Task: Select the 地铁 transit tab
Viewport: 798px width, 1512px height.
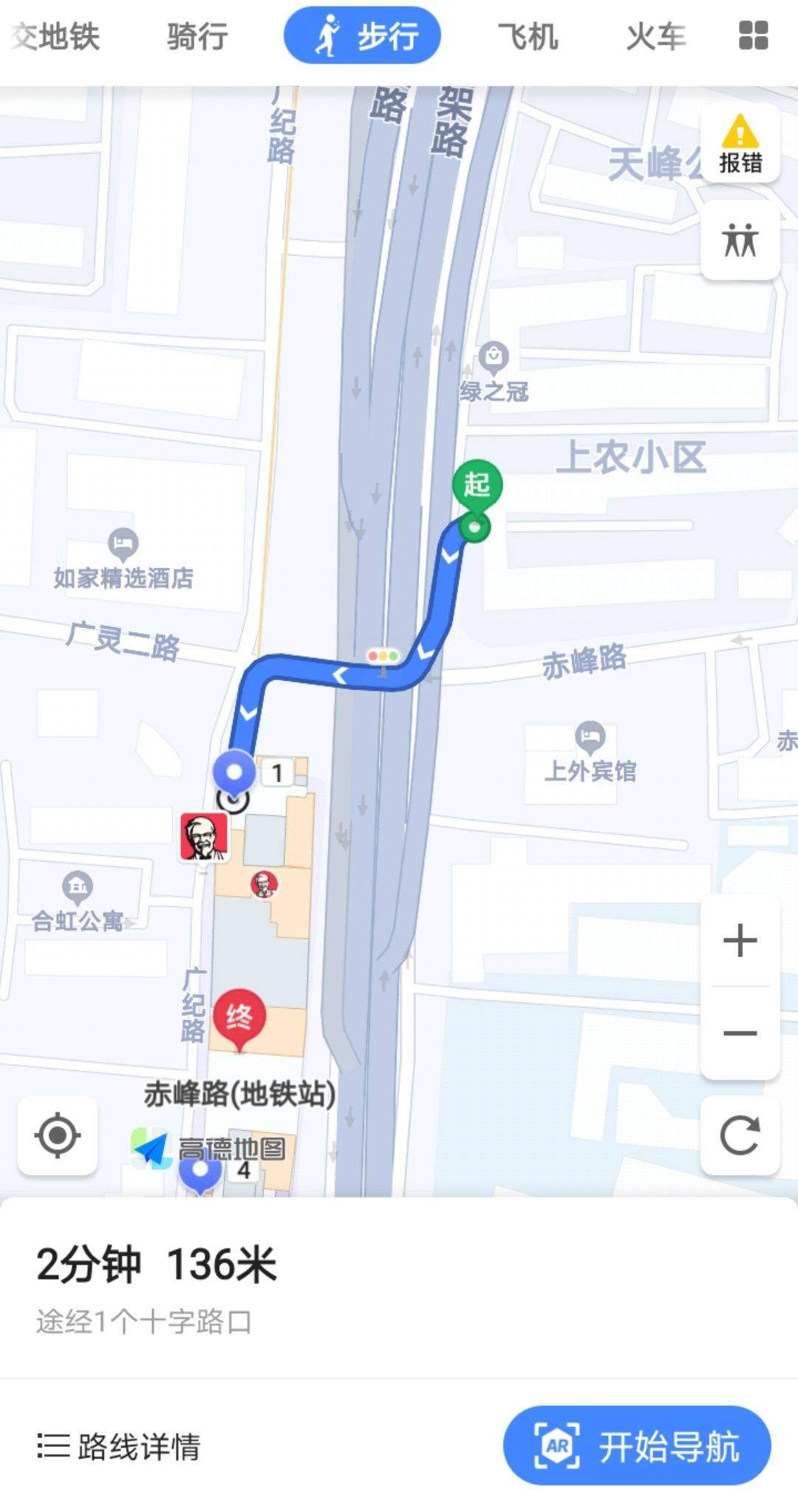Action: 55,35
